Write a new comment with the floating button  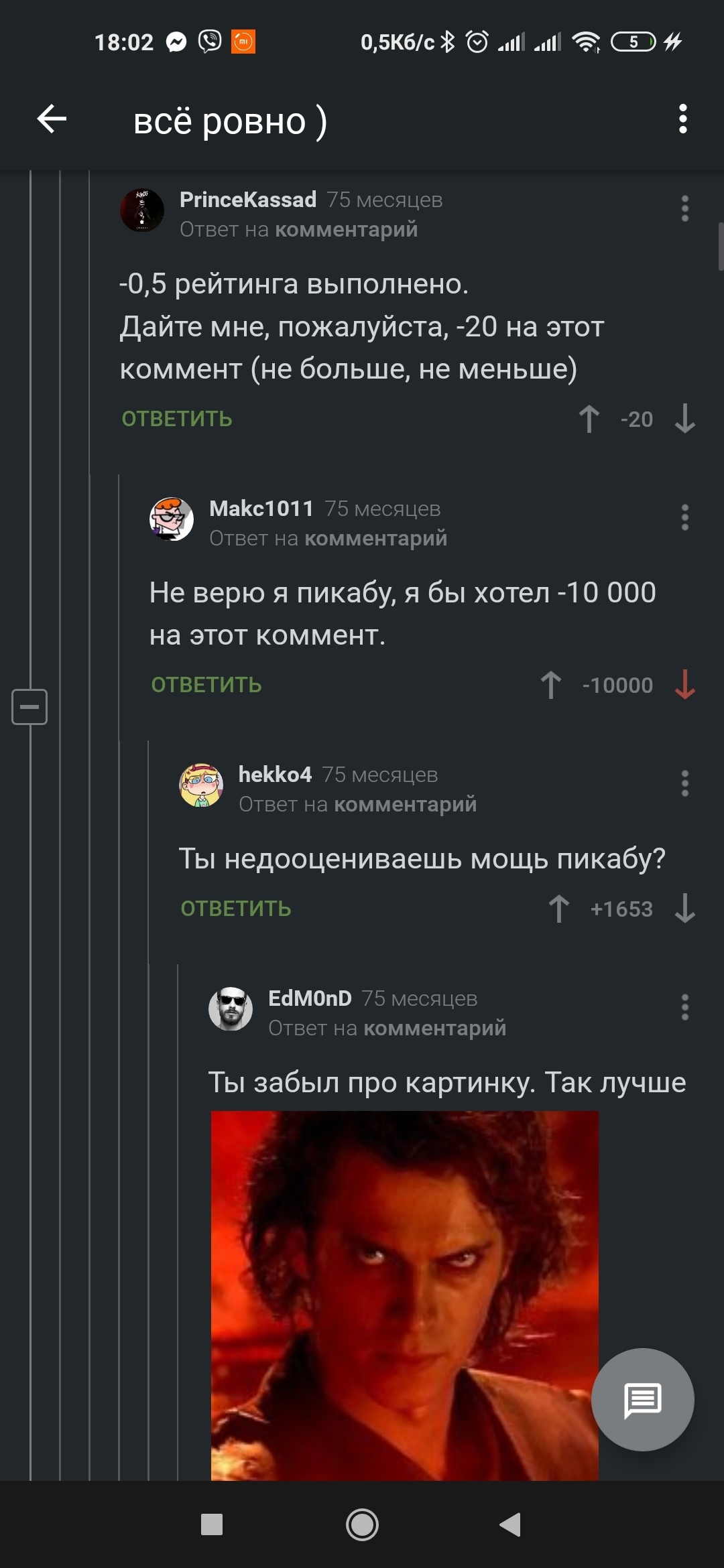pyautogui.click(x=643, y=1400)
